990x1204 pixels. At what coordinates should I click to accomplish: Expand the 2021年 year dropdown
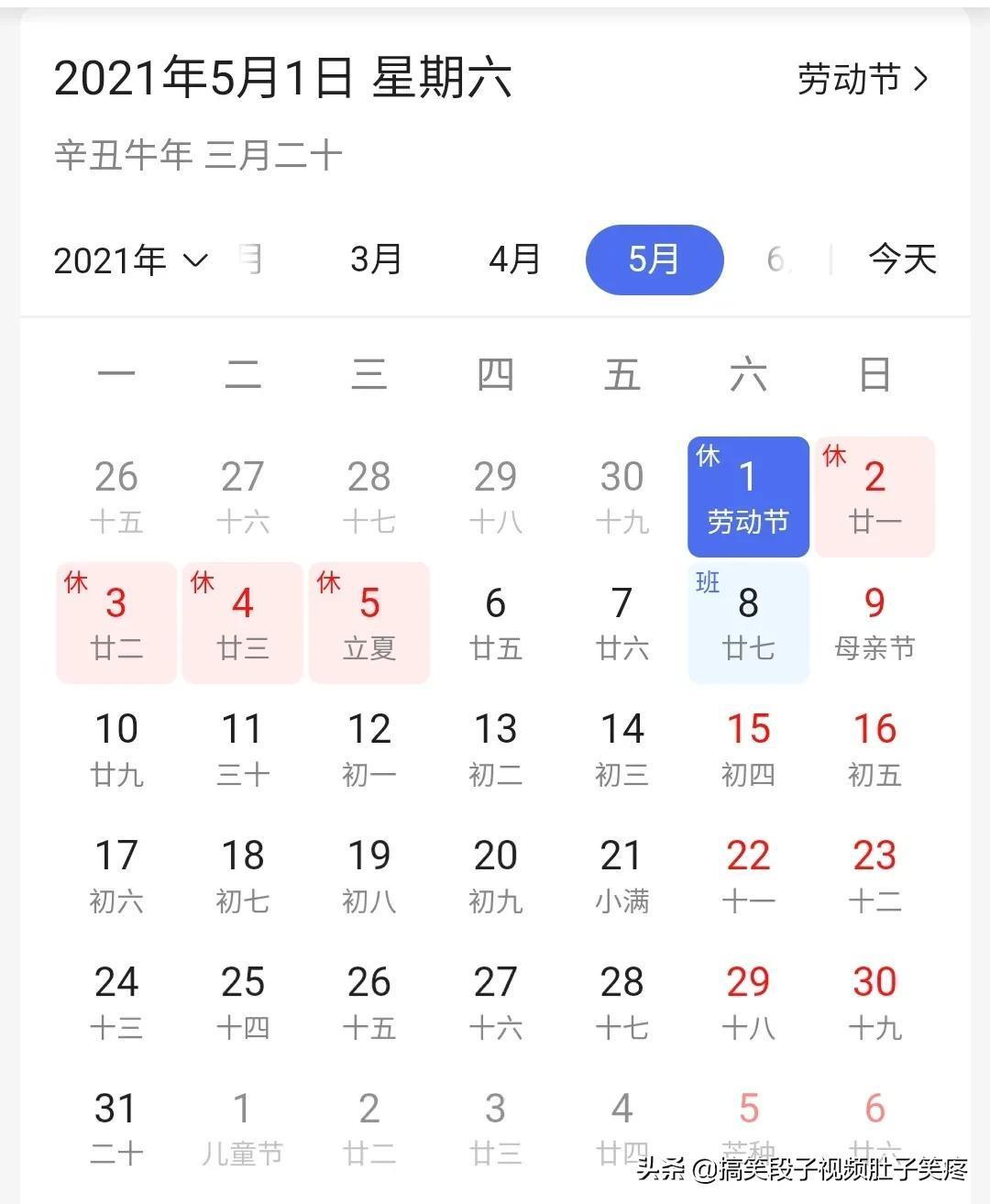[x=130, y=260]
